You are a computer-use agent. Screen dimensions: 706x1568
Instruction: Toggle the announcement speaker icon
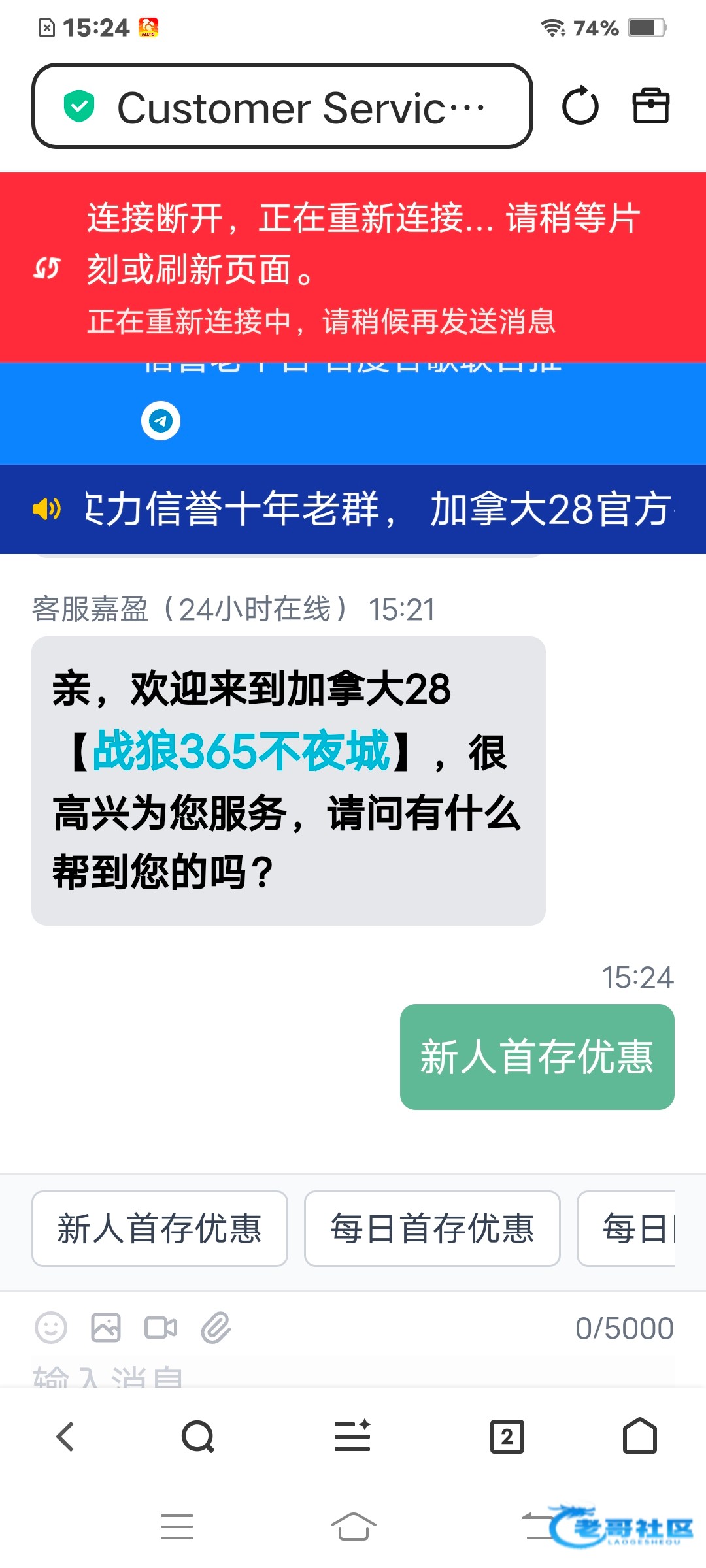47,508
